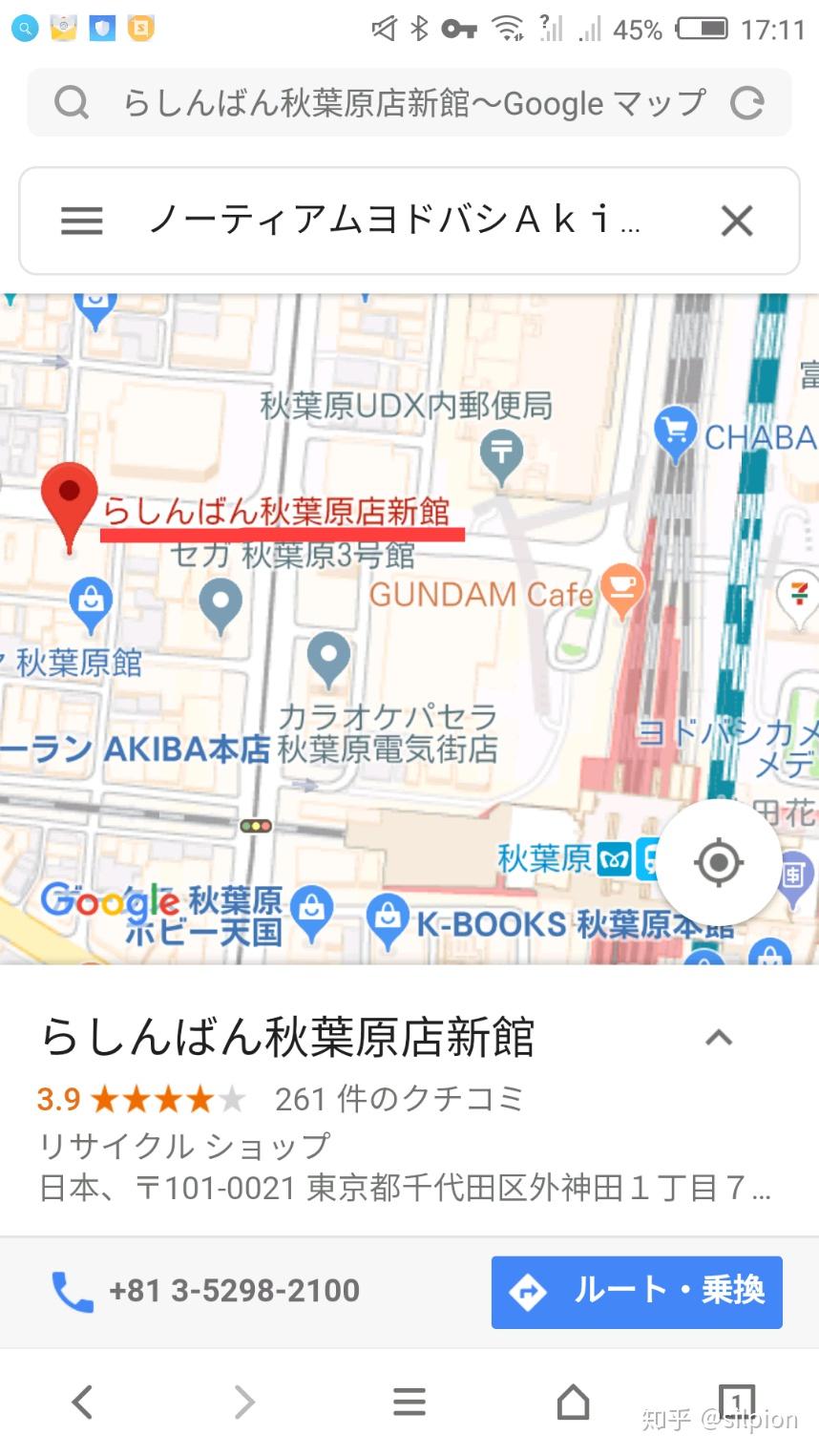The image size is (819, 1456).
Task: Open ルート・乗換 directions
Action: [x=637, y=1292]
